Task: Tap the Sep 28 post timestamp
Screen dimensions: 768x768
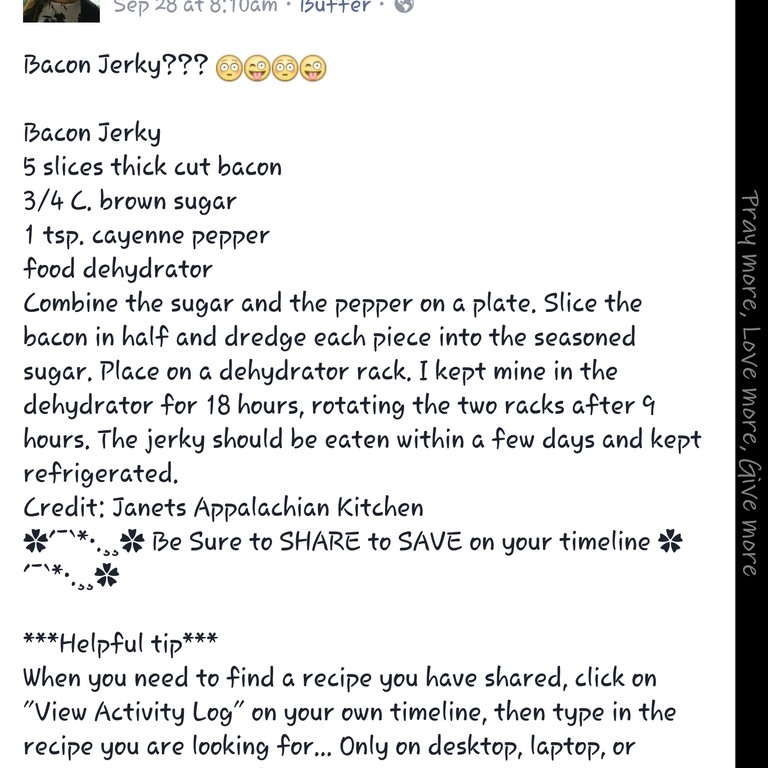Action: (x=195, y=6)
